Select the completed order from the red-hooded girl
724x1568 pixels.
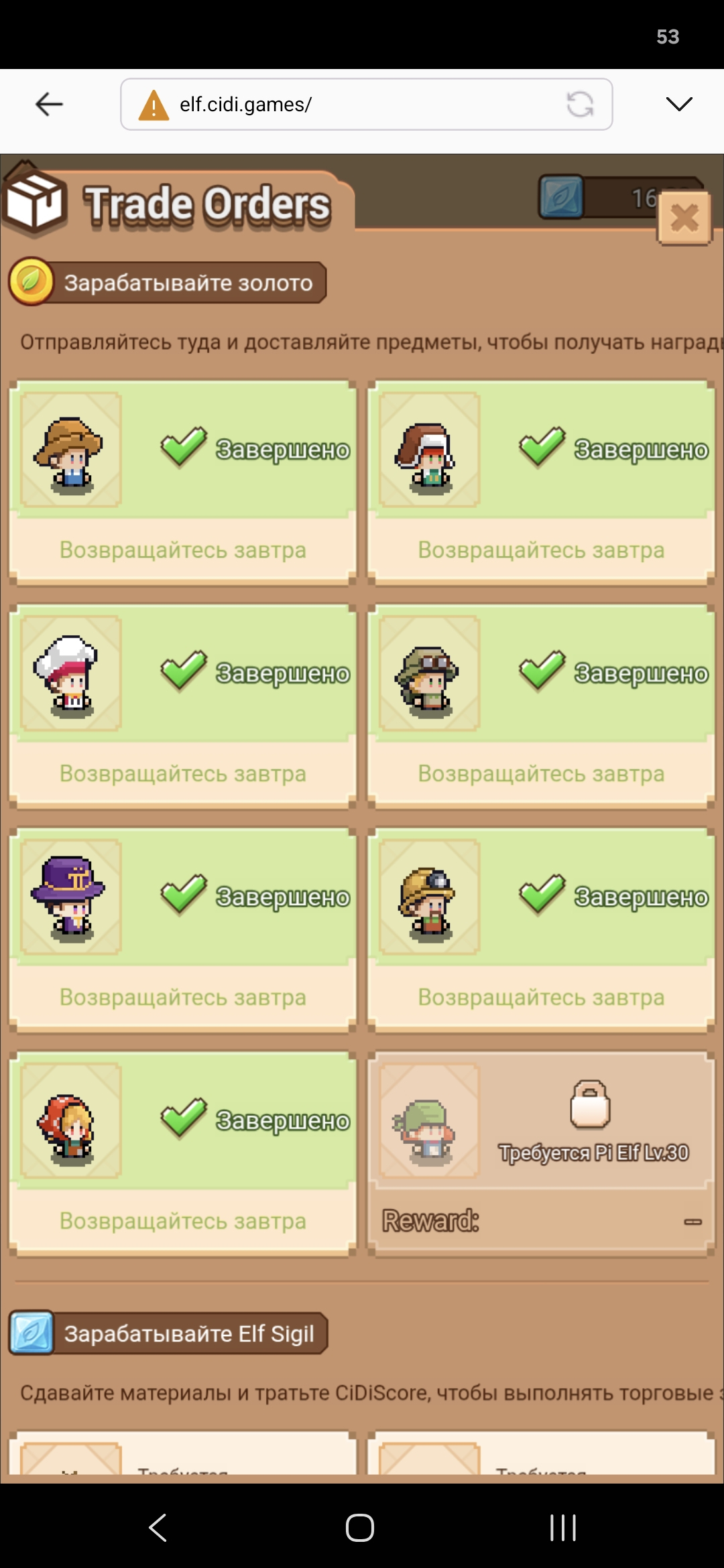(x=182, y=1154)
